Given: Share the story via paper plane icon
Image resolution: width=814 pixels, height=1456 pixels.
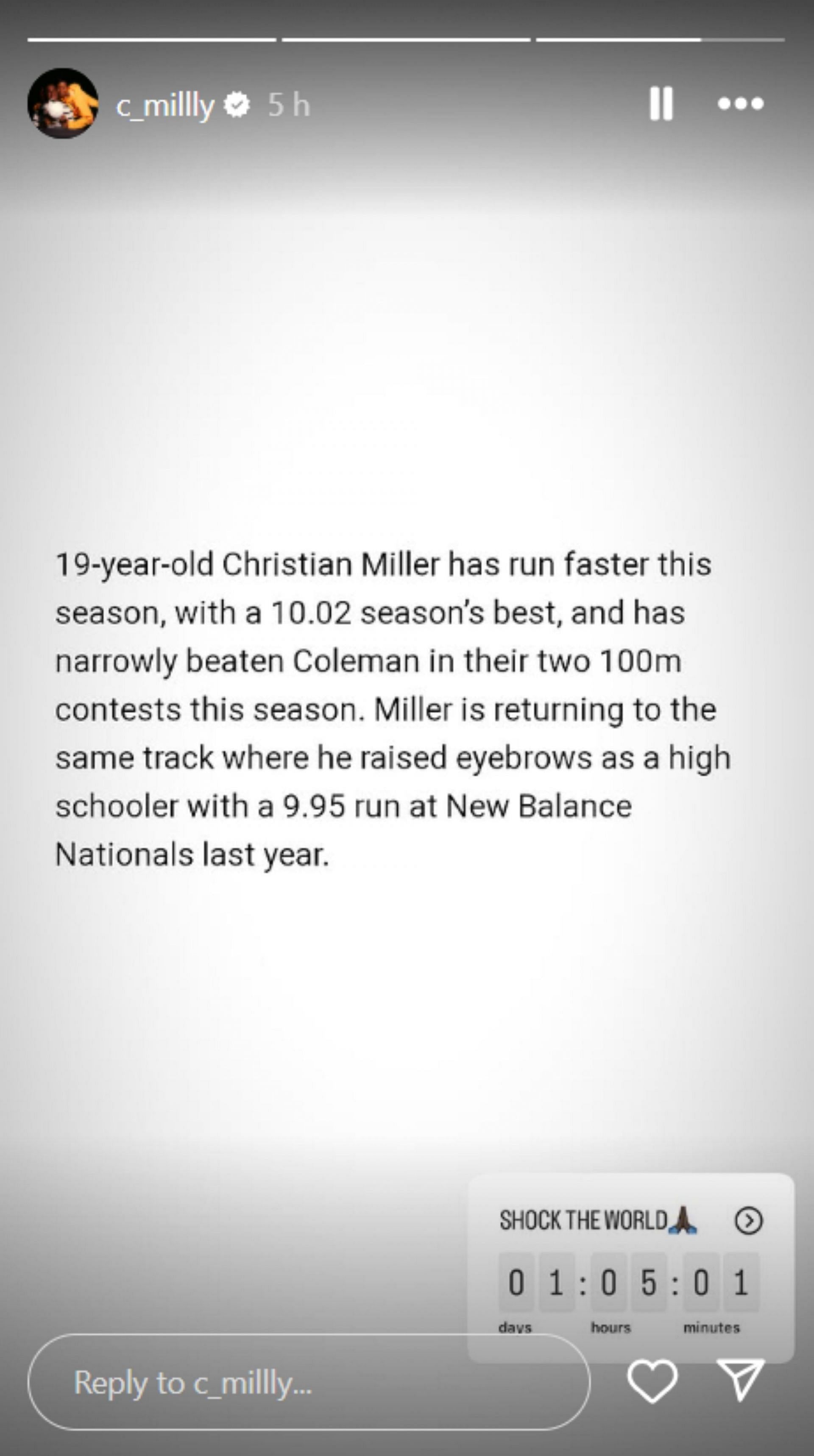Looking at the screenshot, I should (741, 1381).
